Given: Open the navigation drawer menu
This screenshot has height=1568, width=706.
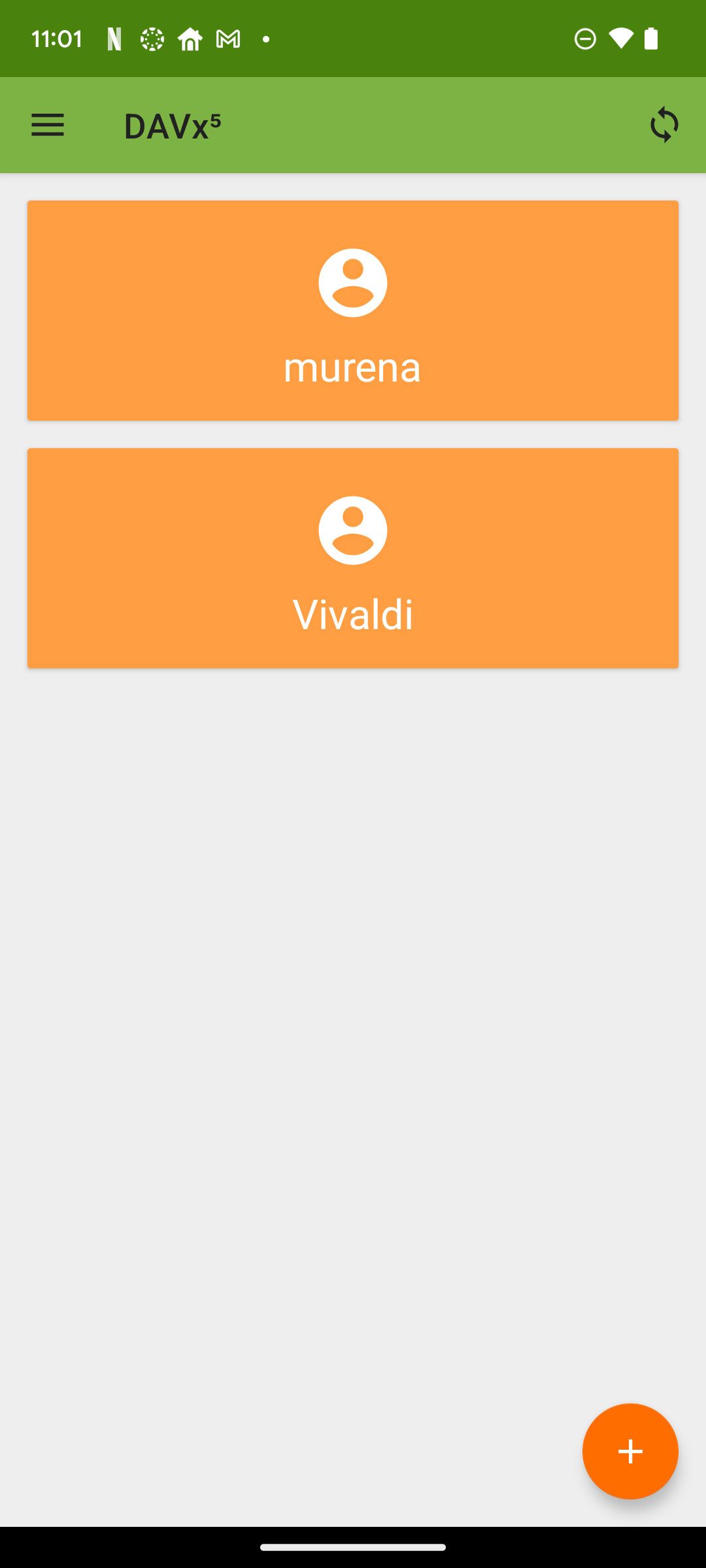Looking at the screenshot, I should (x=48, y=125).
